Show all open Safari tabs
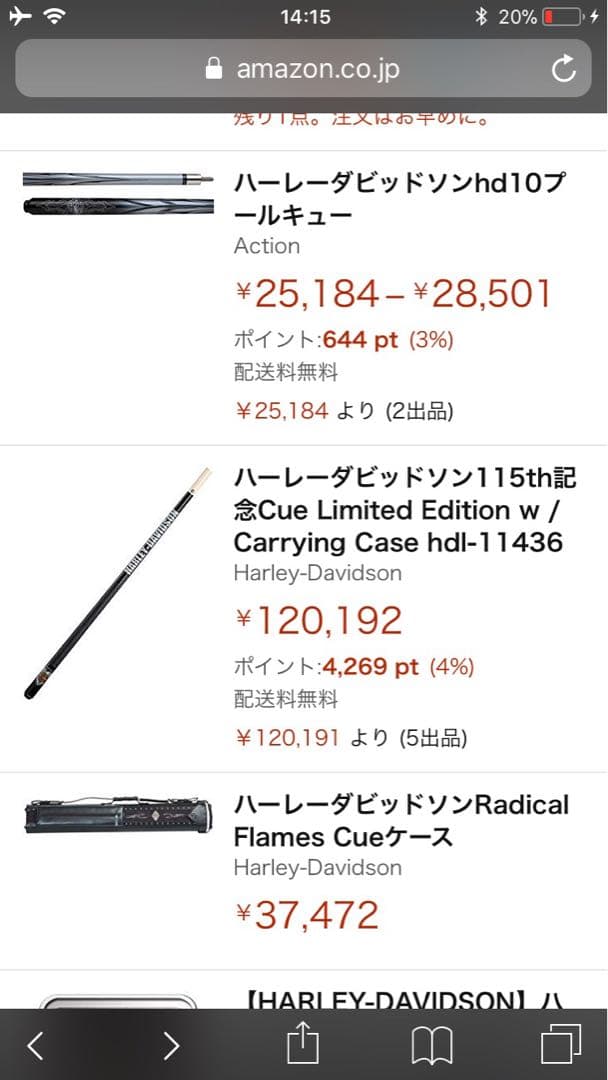608x1080 pixels. pos(560,1045)
